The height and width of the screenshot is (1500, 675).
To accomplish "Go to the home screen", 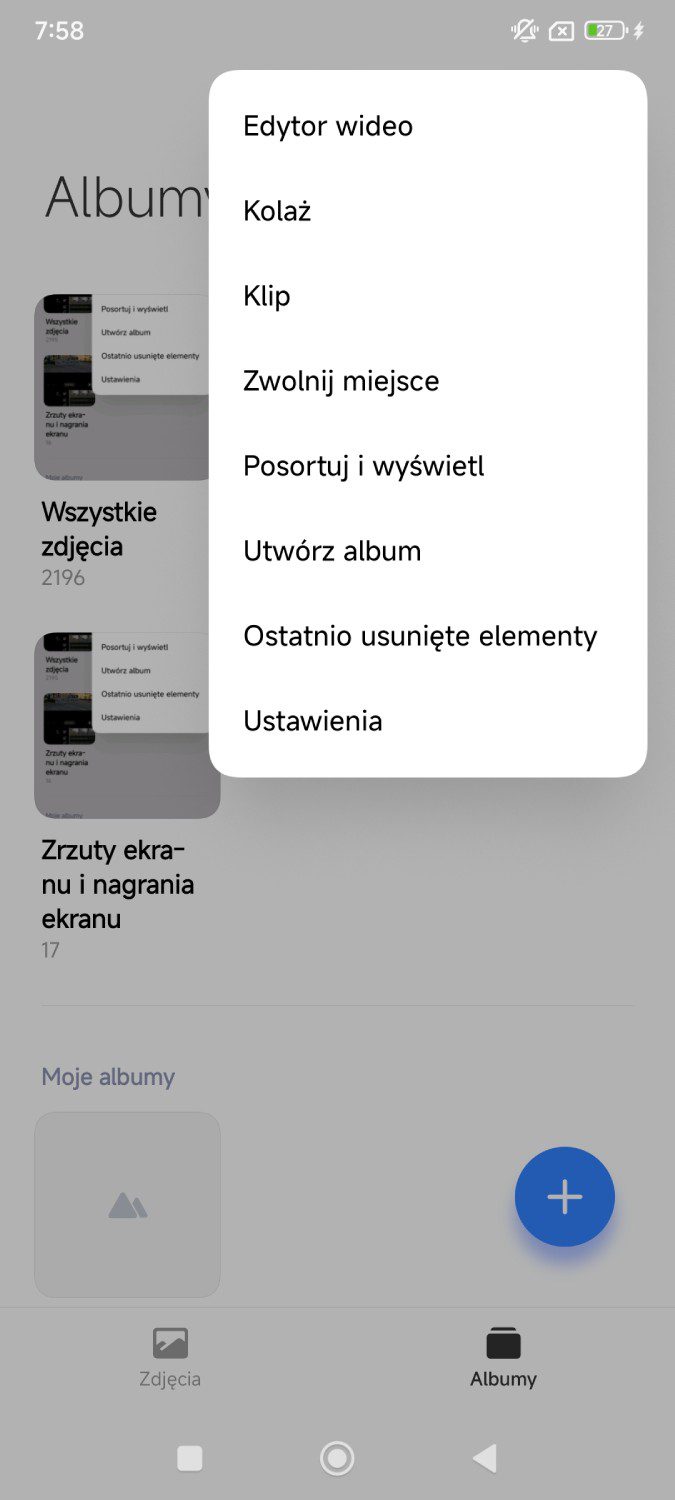I will 337,1459.
